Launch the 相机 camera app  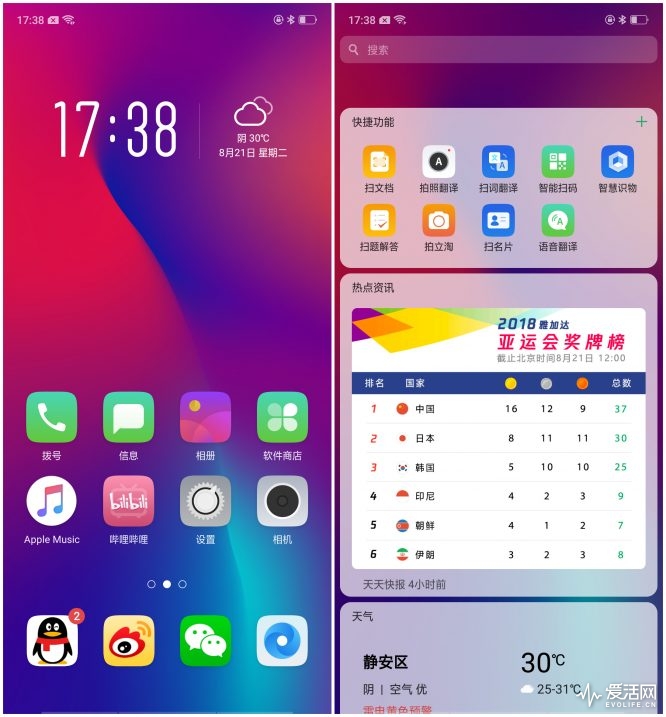(x=282, y=501)
